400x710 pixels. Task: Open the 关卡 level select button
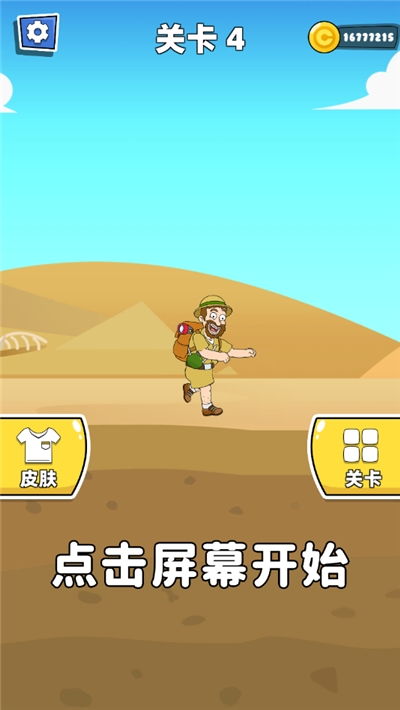[x=357, y=457]
